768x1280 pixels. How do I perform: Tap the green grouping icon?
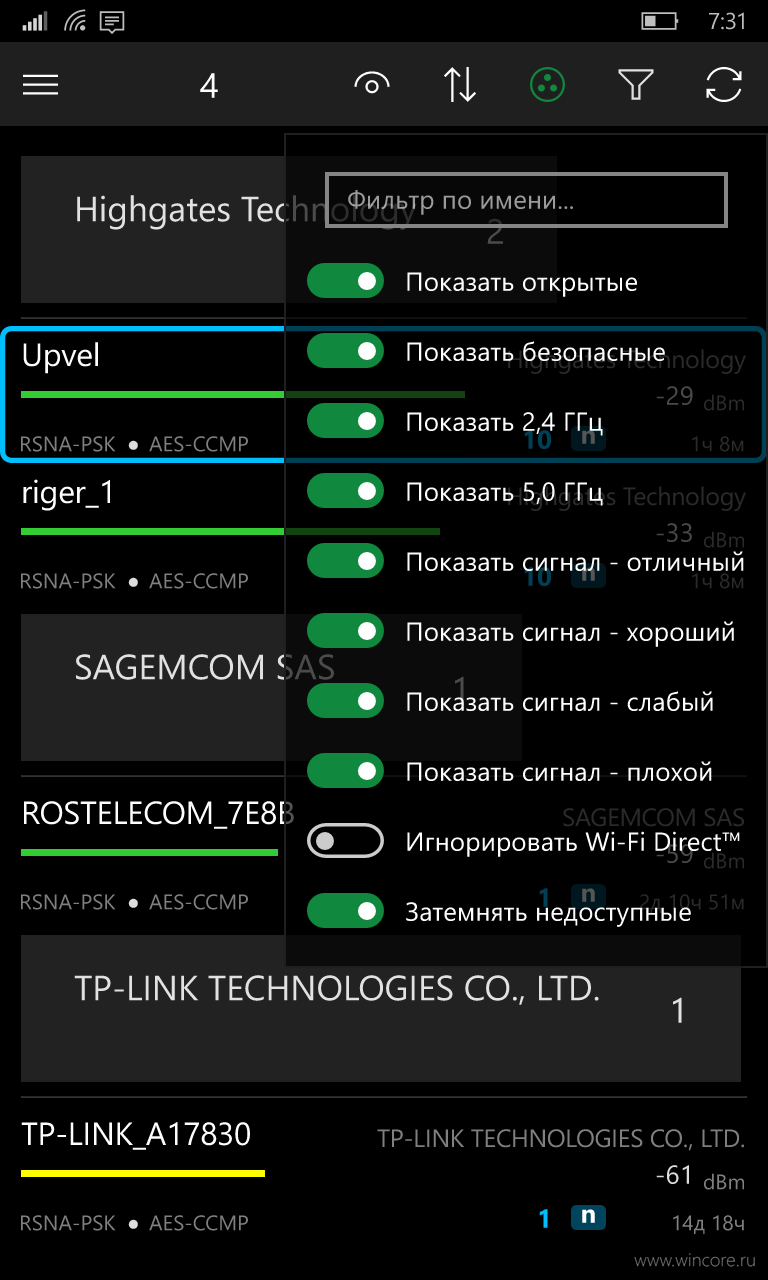click(548, 85)
